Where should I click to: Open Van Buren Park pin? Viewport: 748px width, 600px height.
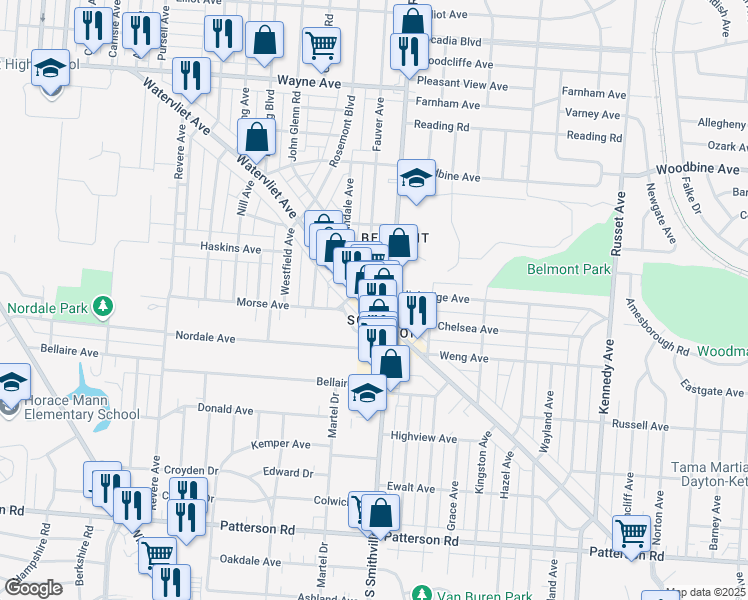(422, 593)
